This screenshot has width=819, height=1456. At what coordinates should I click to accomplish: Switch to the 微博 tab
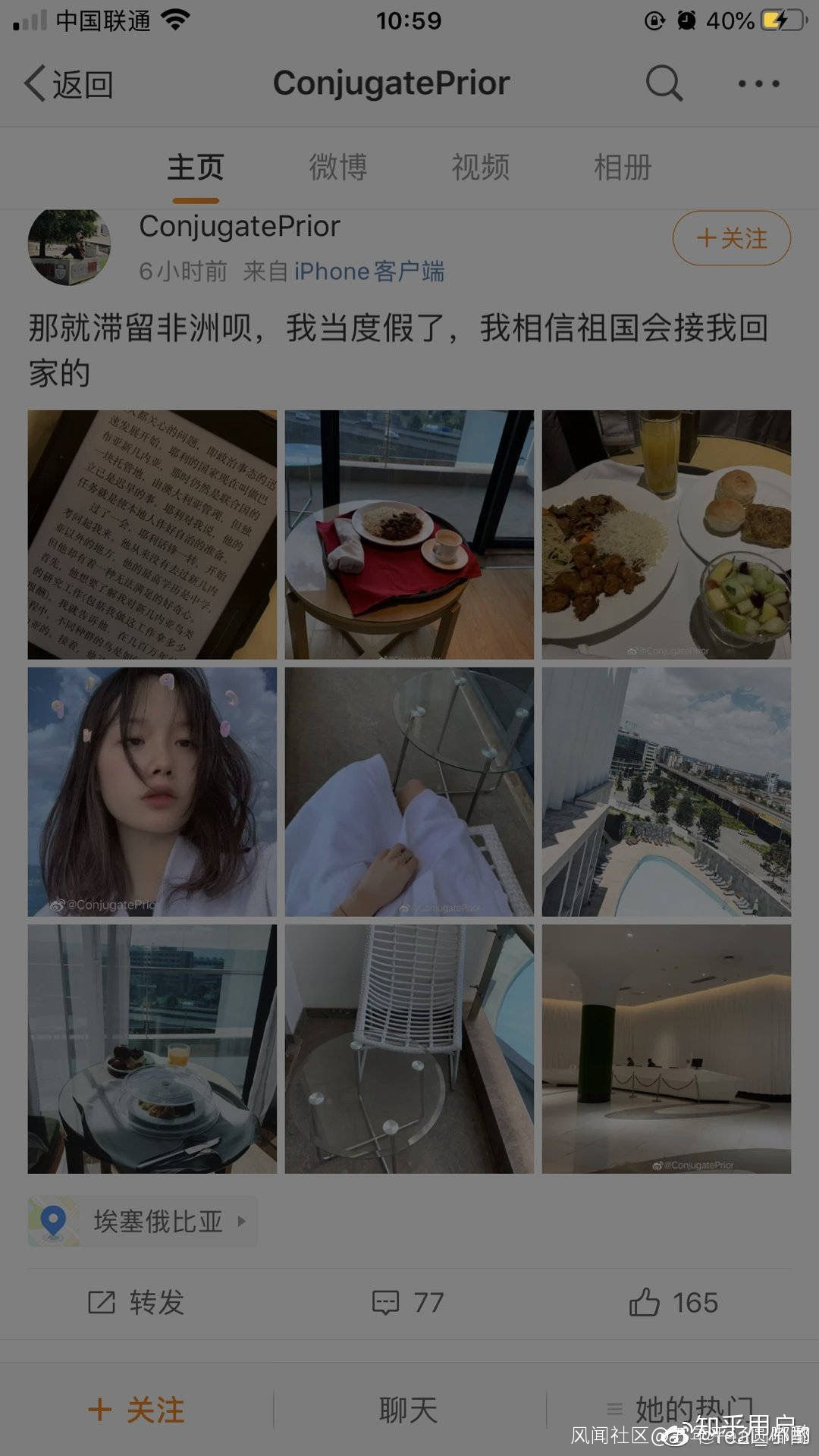(337, 167)
